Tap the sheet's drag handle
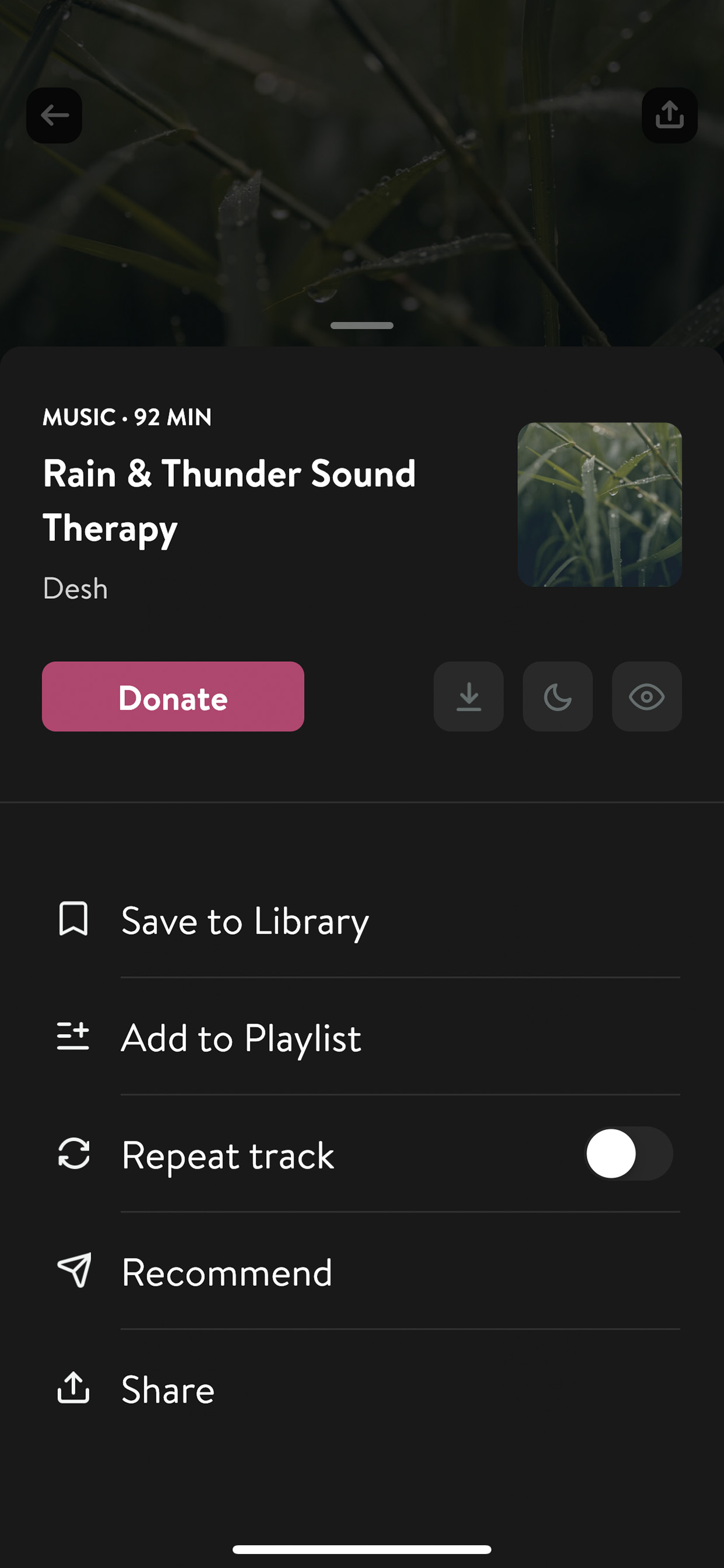This screenshot has width=724, height=1568. coord(362,325)
